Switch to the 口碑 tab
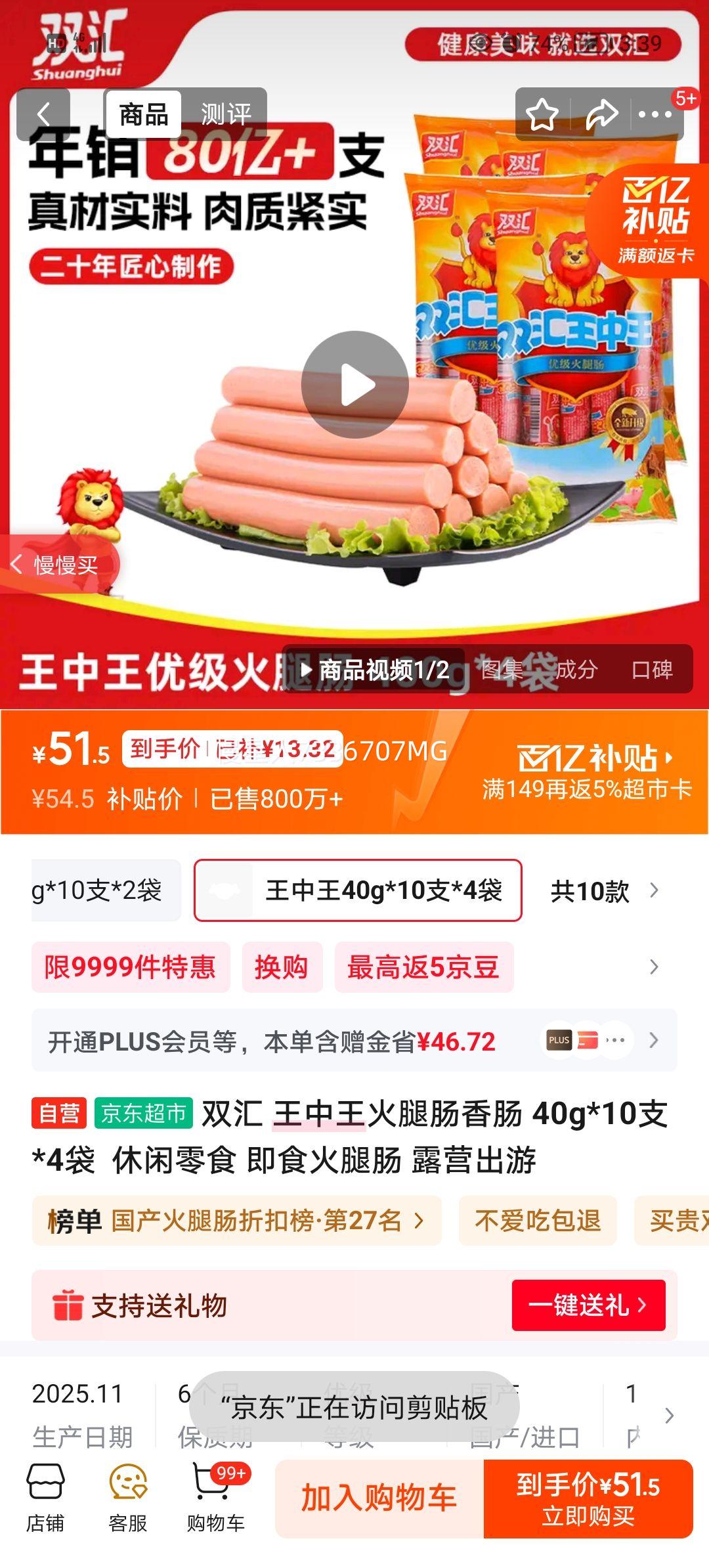This screenshot has height=1568, width=709. point(654,669)
